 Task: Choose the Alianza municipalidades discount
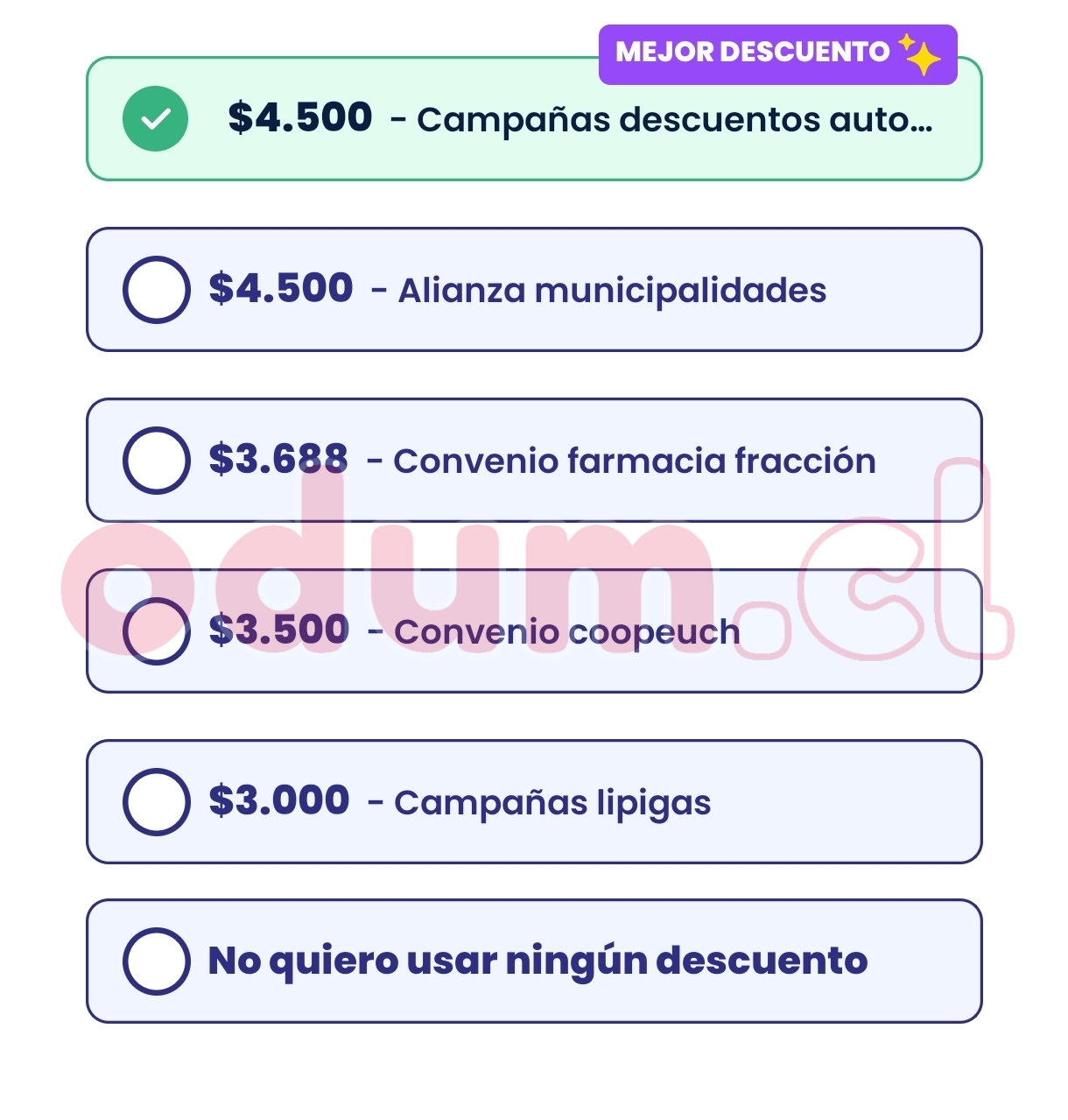(x=533, y=290)
